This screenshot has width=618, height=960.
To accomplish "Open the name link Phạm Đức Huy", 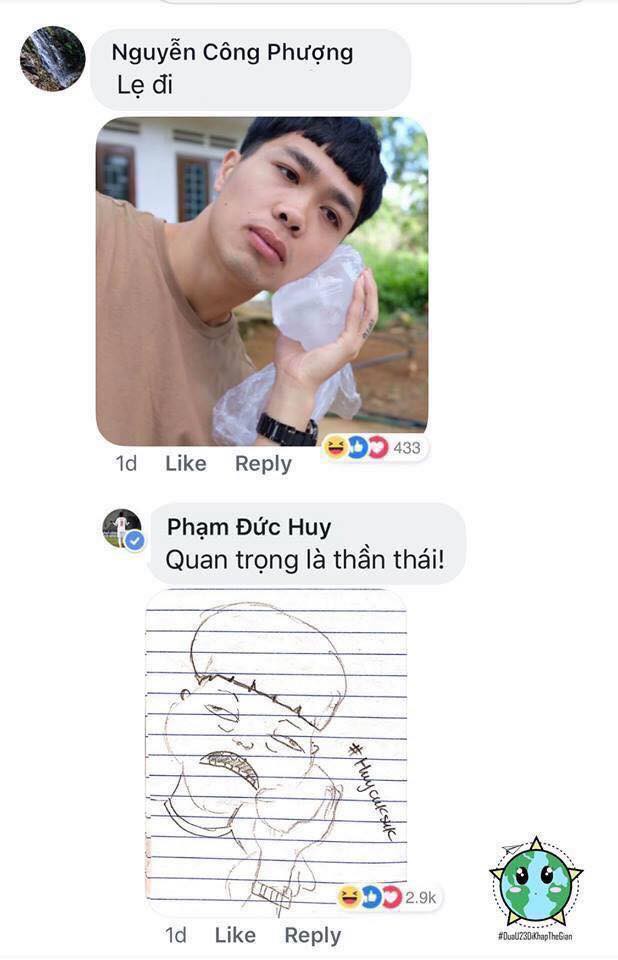I will 249,527.
